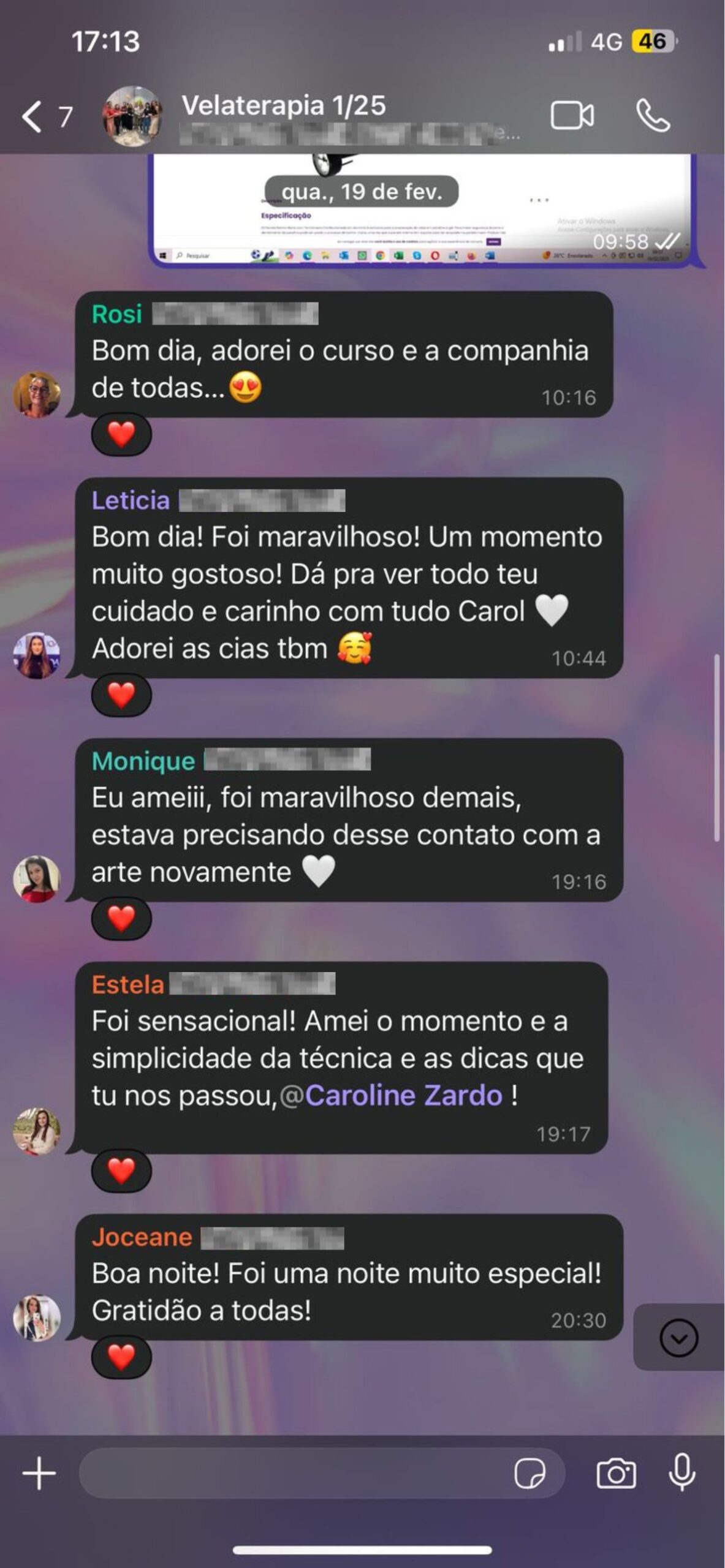The image size is (725, 1568).
Task: Open the attachment plus menu
Action: tap(39, 1473)
